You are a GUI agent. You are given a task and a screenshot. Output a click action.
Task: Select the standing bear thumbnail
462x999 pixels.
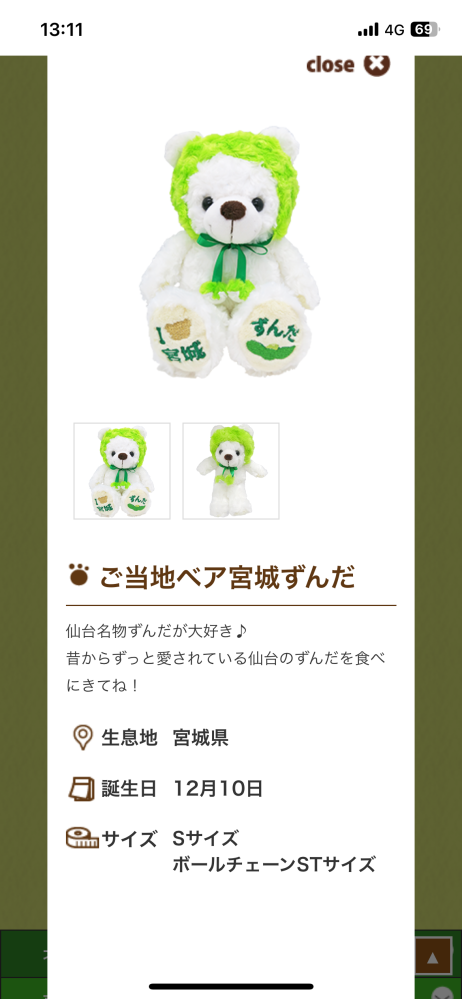coord(231,471)
